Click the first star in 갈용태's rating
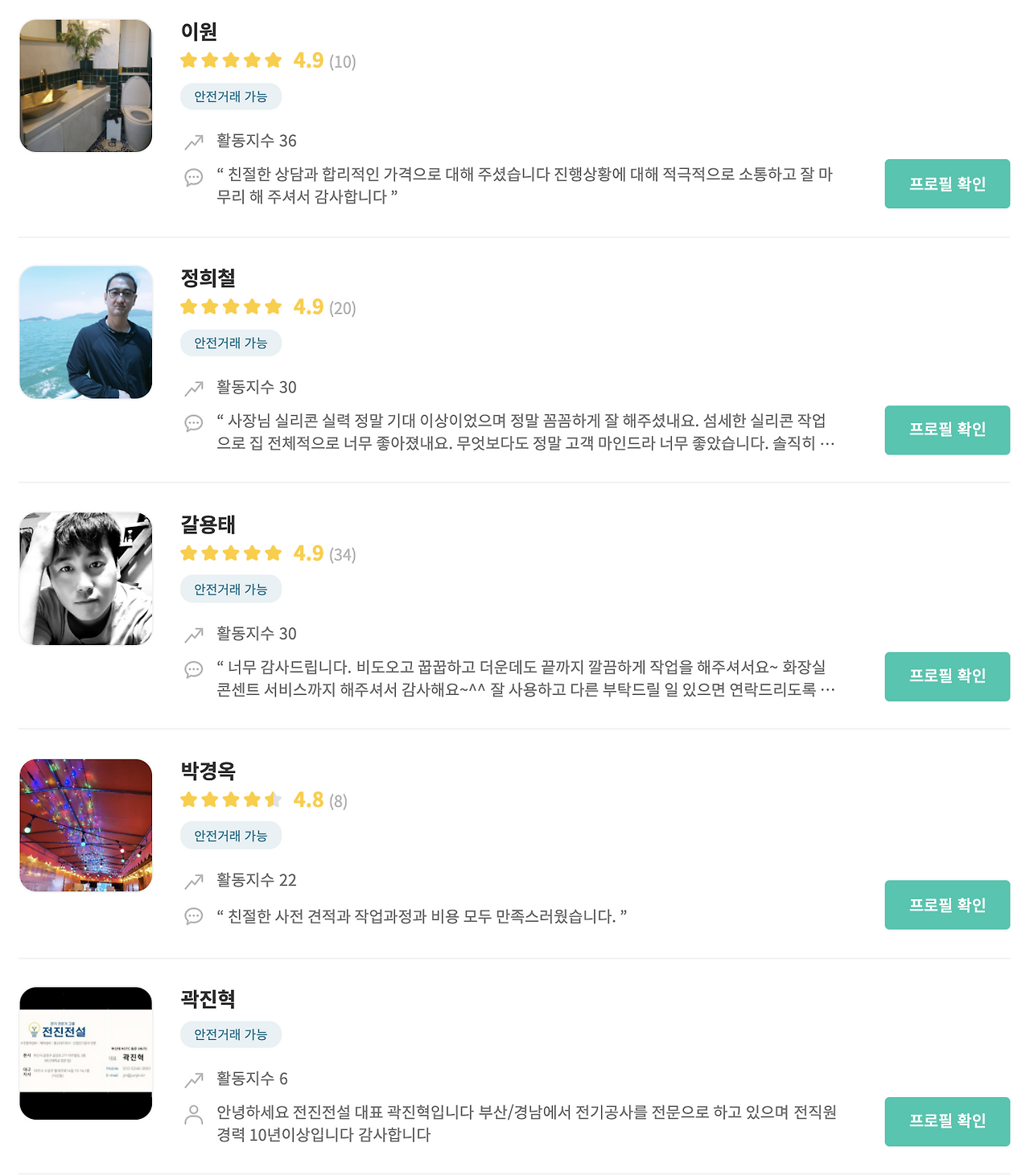Image resolution: width=1030 pixels, height=1176 pixels. tap(187, 553)
